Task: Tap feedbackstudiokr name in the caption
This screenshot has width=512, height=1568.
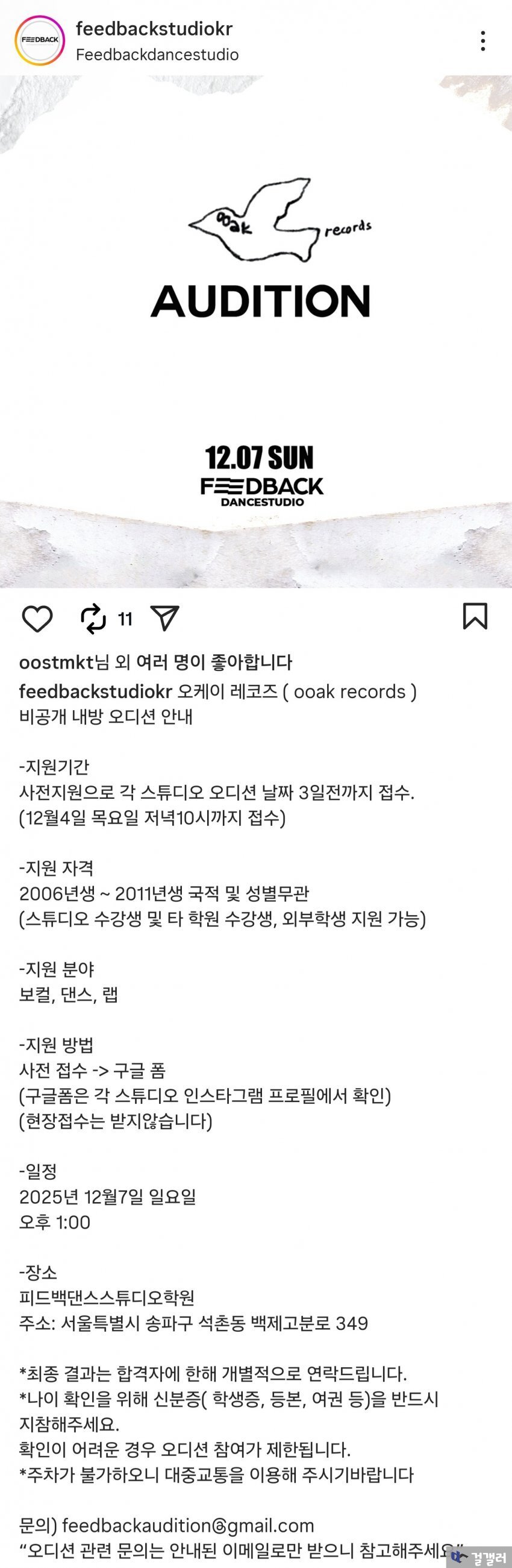Action: (95, 691)
